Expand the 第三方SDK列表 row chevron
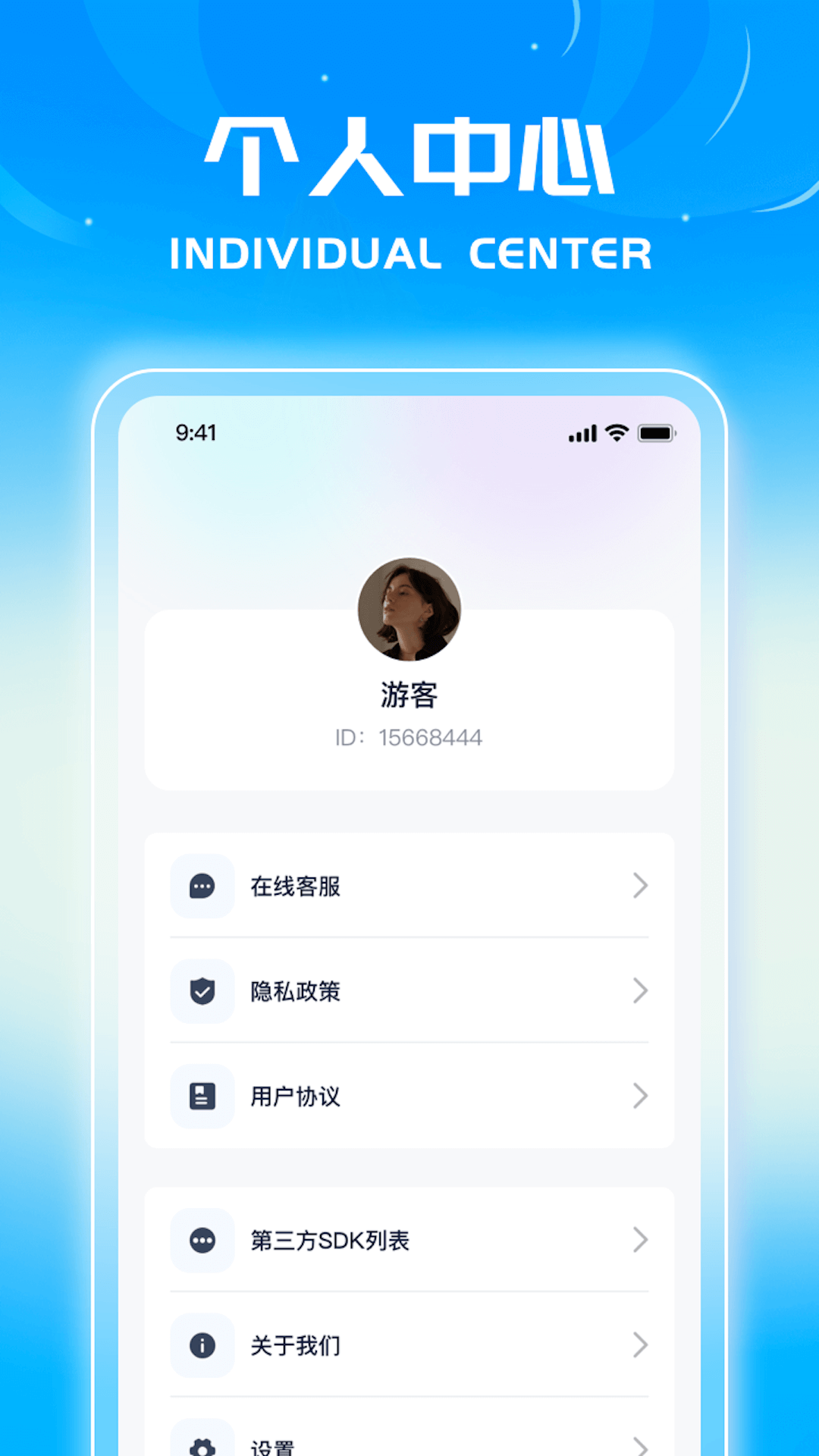 click(639, 1241)
